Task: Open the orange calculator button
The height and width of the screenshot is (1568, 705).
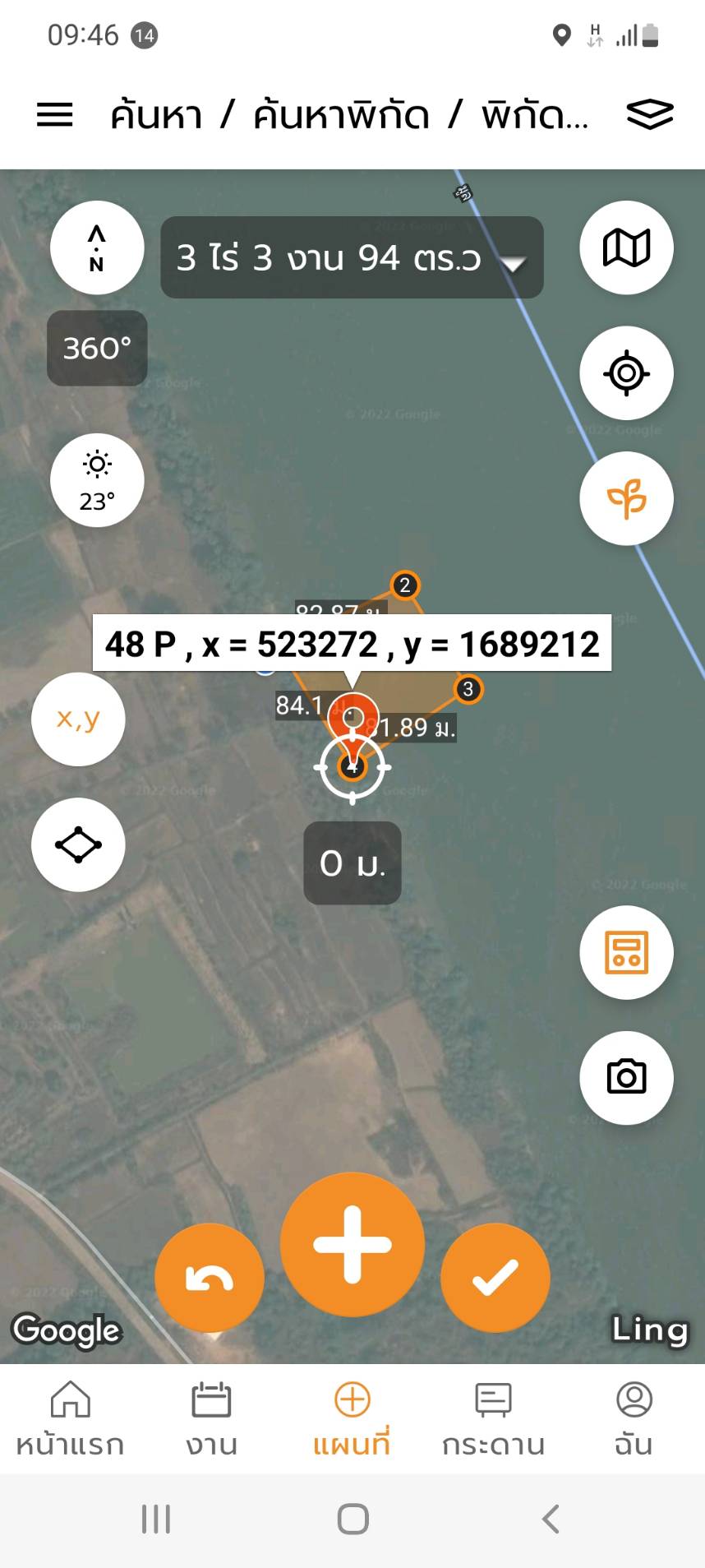Action: [x=626, y=952]
